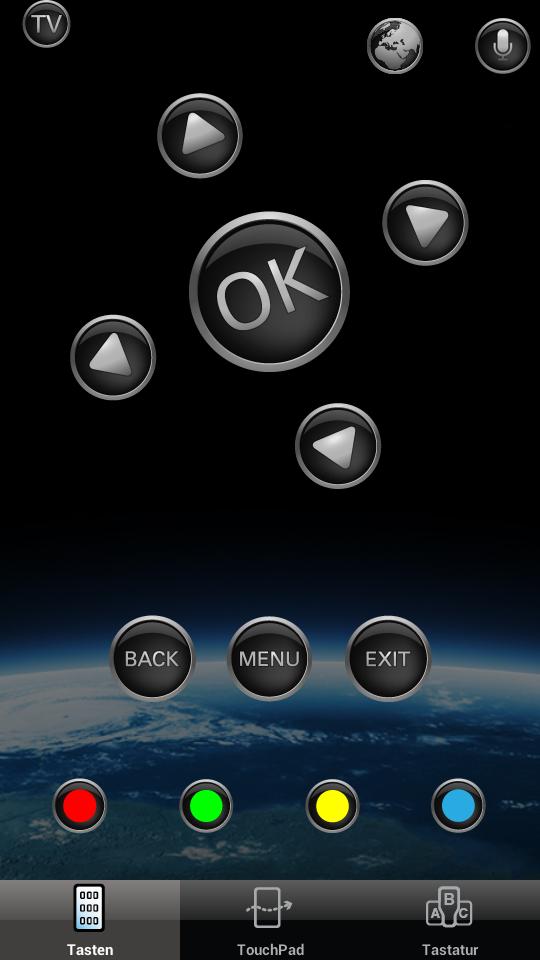Viewport: 540px width, 960px height.
Task: Tap the up-pointing arrow button
Action: [x=113, y=358]
